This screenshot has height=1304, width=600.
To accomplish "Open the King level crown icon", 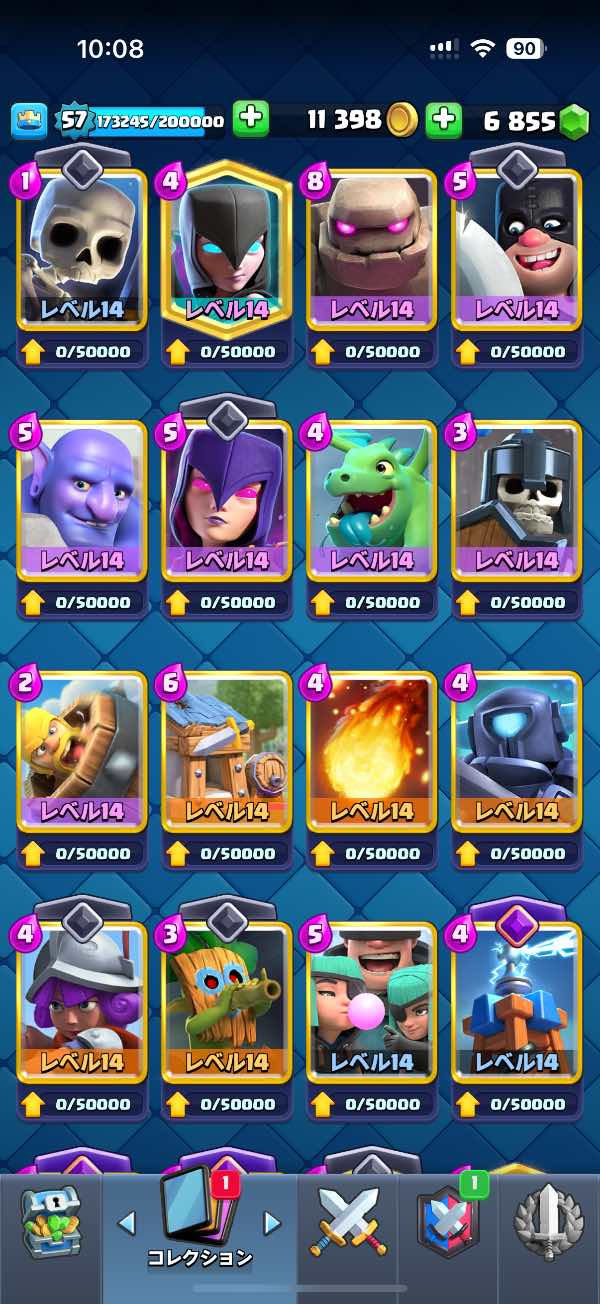I will tap(29, 121).
